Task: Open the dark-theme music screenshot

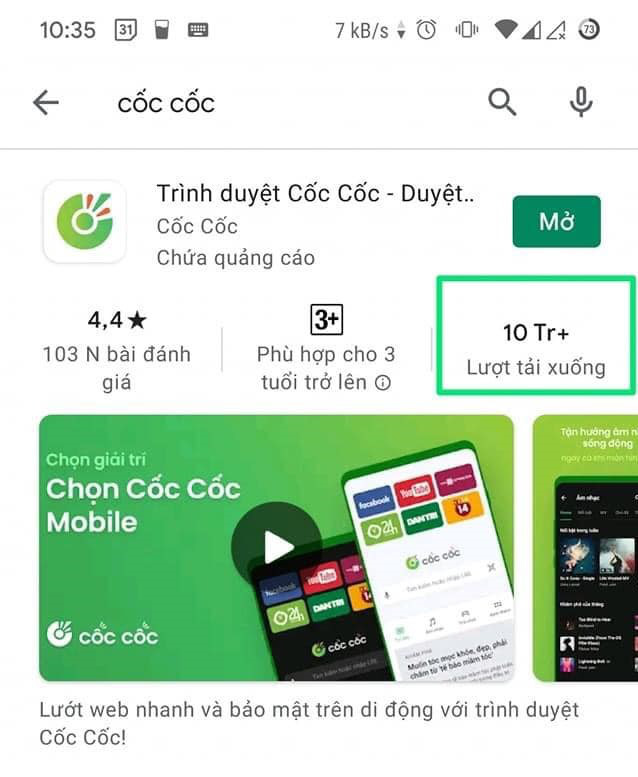Action: 586,548
